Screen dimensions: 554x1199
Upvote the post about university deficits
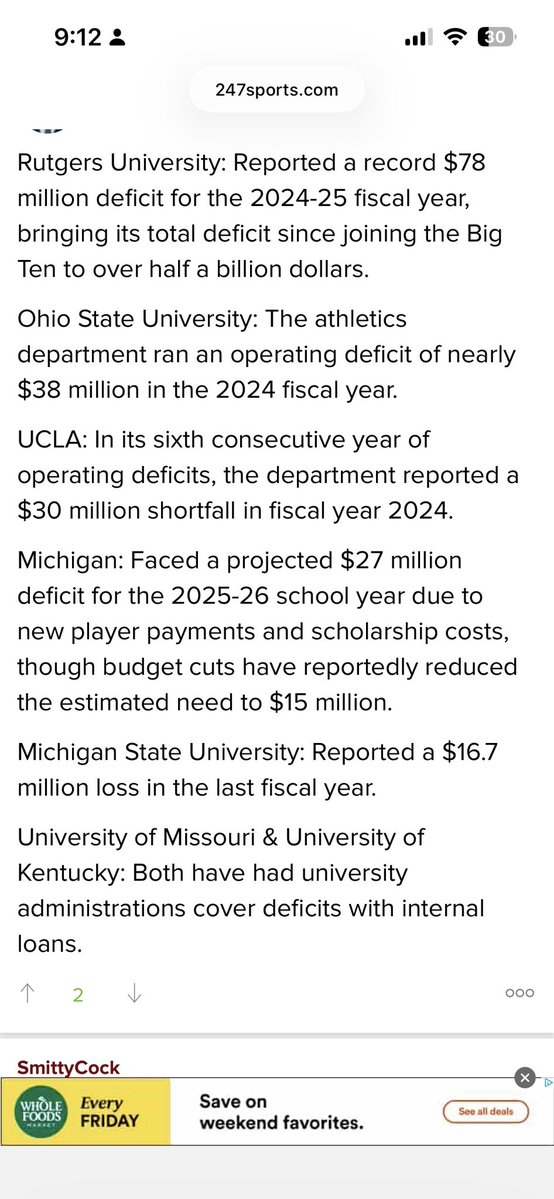28,993
